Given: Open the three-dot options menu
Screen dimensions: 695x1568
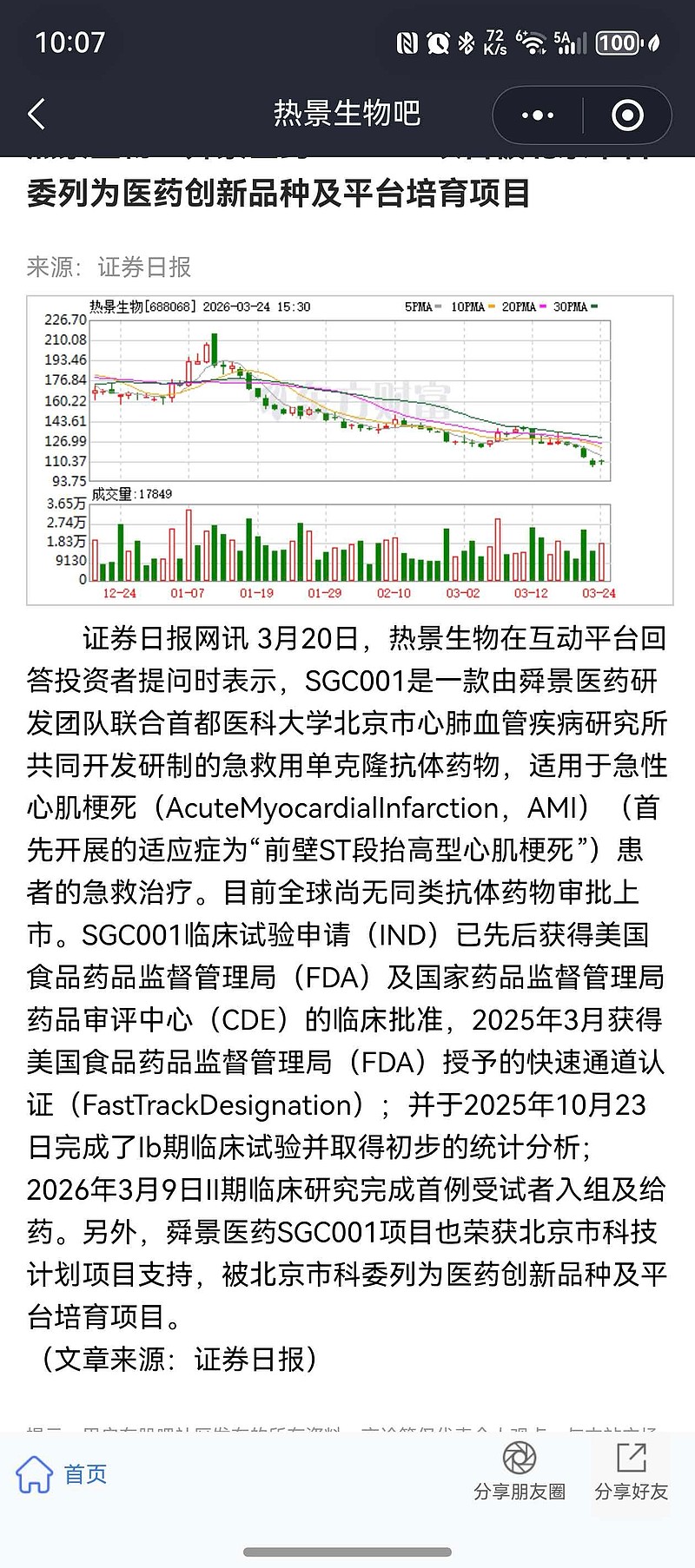Looking at the screenshot, I should point(539,114).
